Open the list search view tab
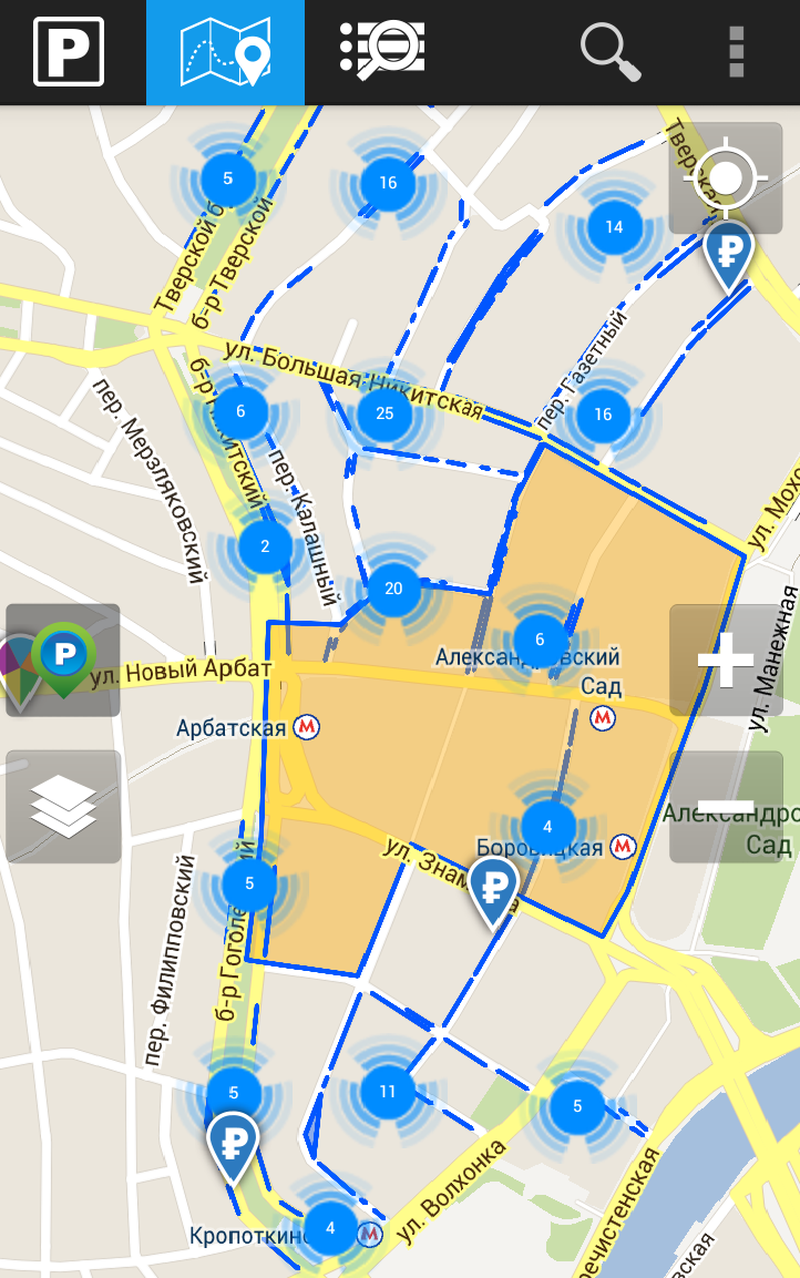Screen dimensions: 800x1278 [383, 50]
